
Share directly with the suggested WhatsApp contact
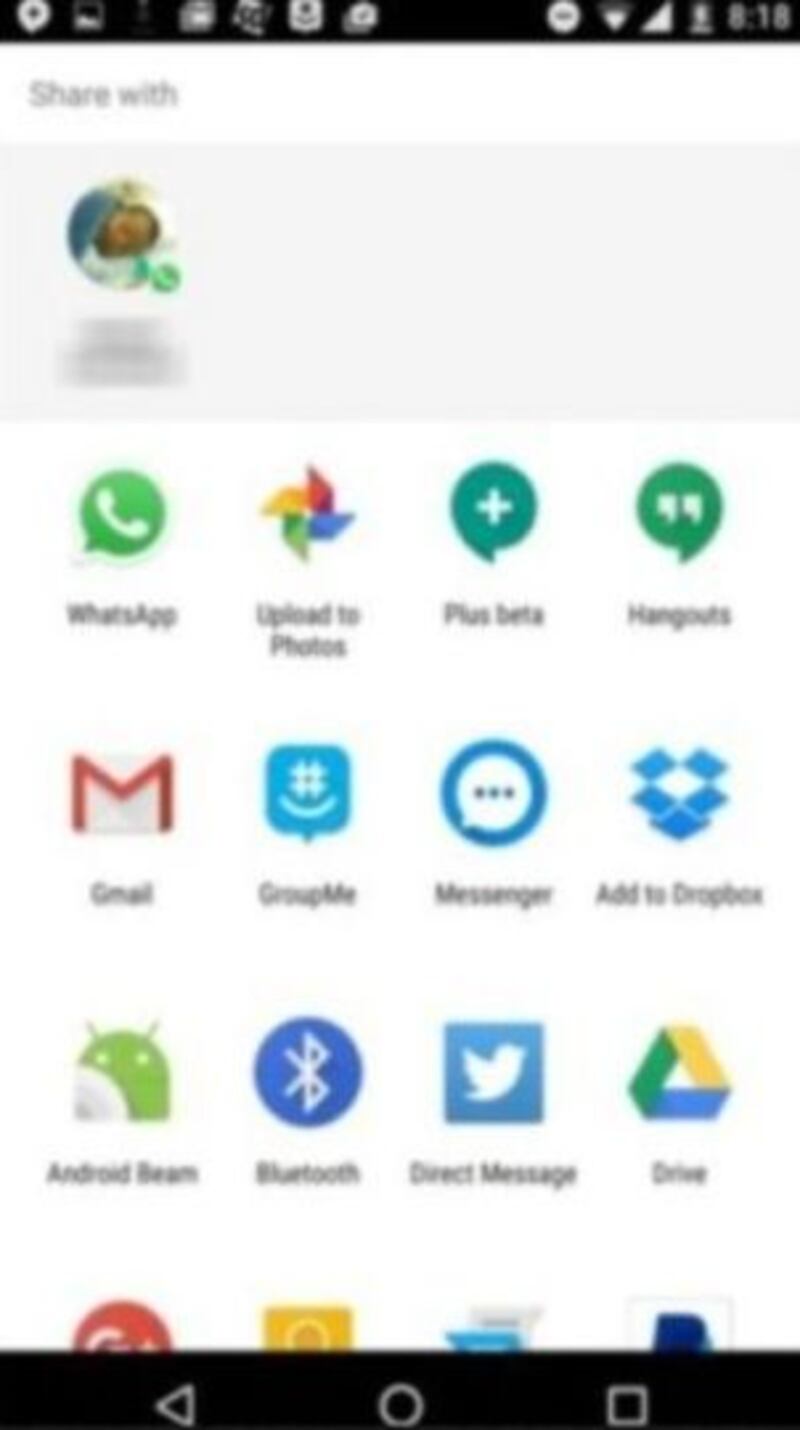[x=123, y=237]
